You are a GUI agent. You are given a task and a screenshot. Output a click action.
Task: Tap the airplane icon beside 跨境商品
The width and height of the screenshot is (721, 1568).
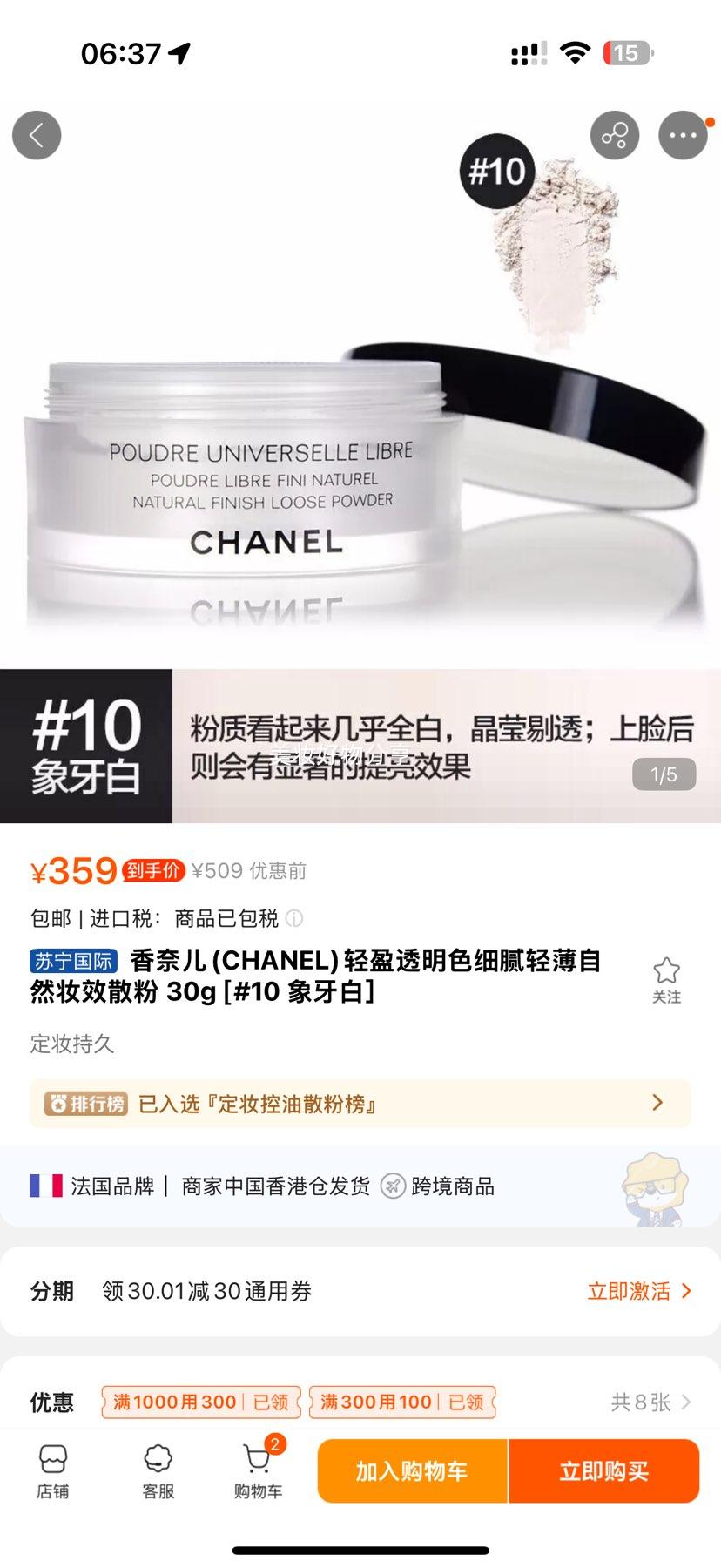(x=394, y=1186)
